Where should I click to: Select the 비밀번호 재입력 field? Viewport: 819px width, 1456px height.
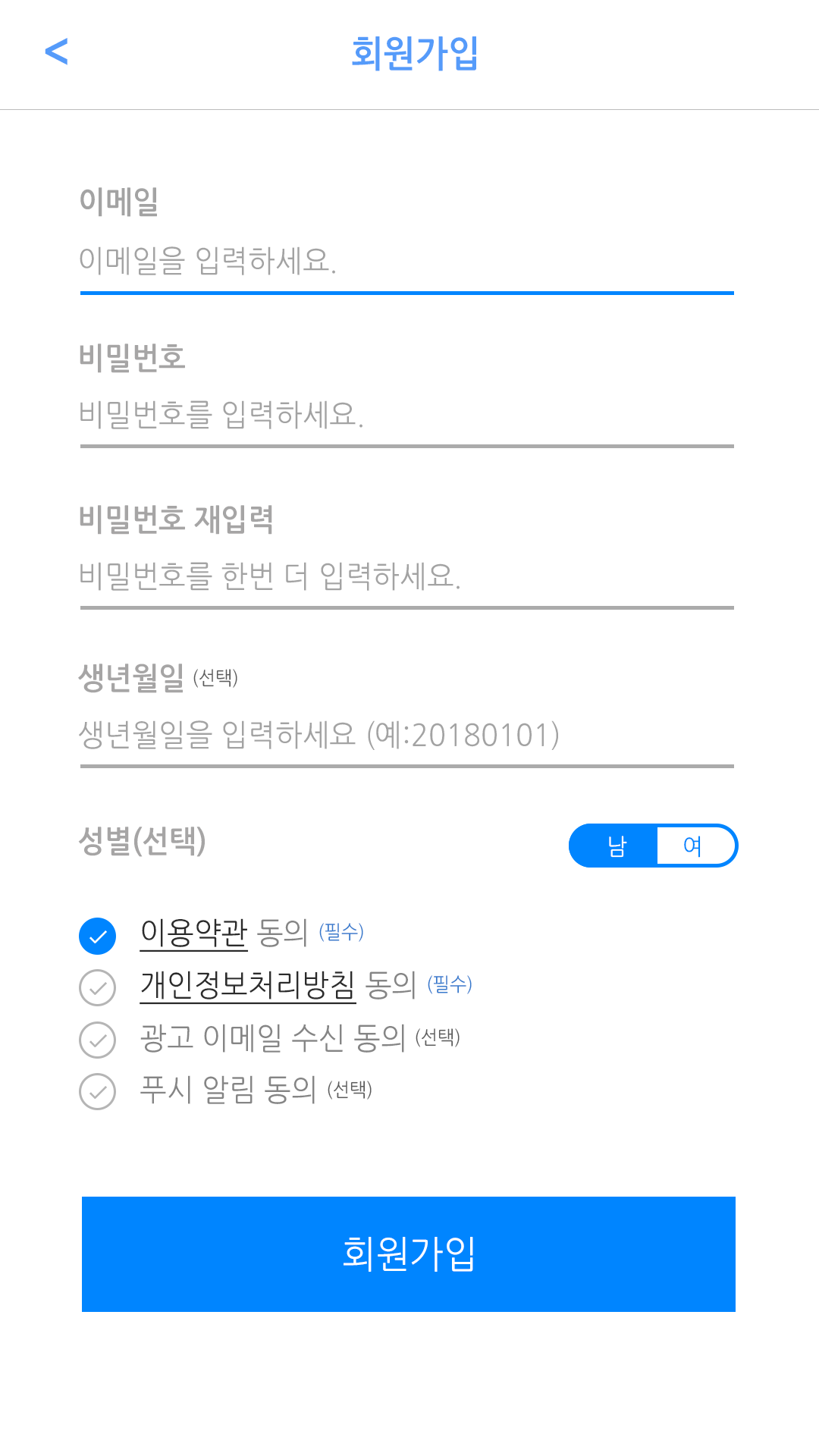pos(406,576)
